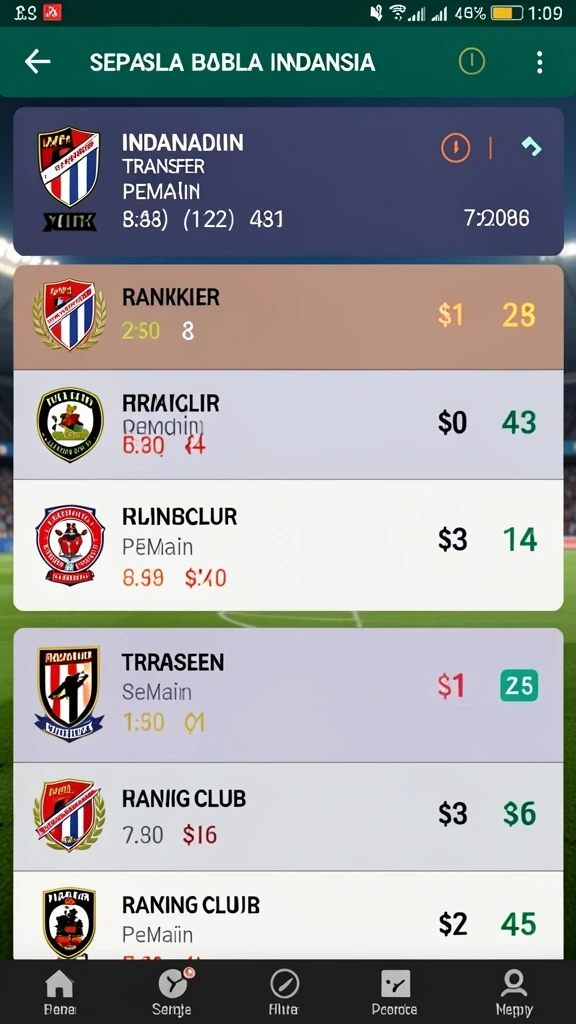Open the INDANADIIN Transfer Pemain card
Viewport: 576px width, 1024px height.
click(x=288, y=182)
